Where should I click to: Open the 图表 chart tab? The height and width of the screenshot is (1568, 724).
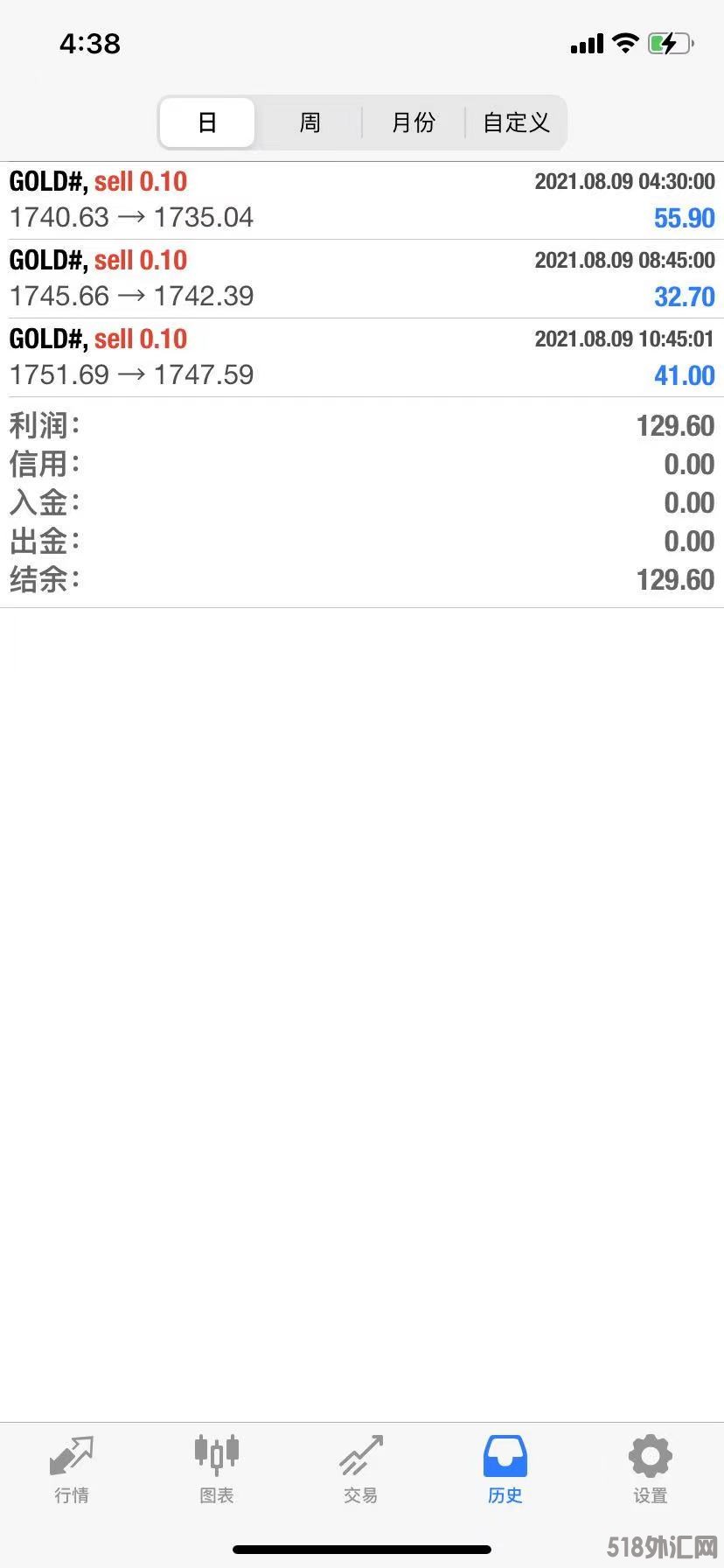coord(216,1470)
